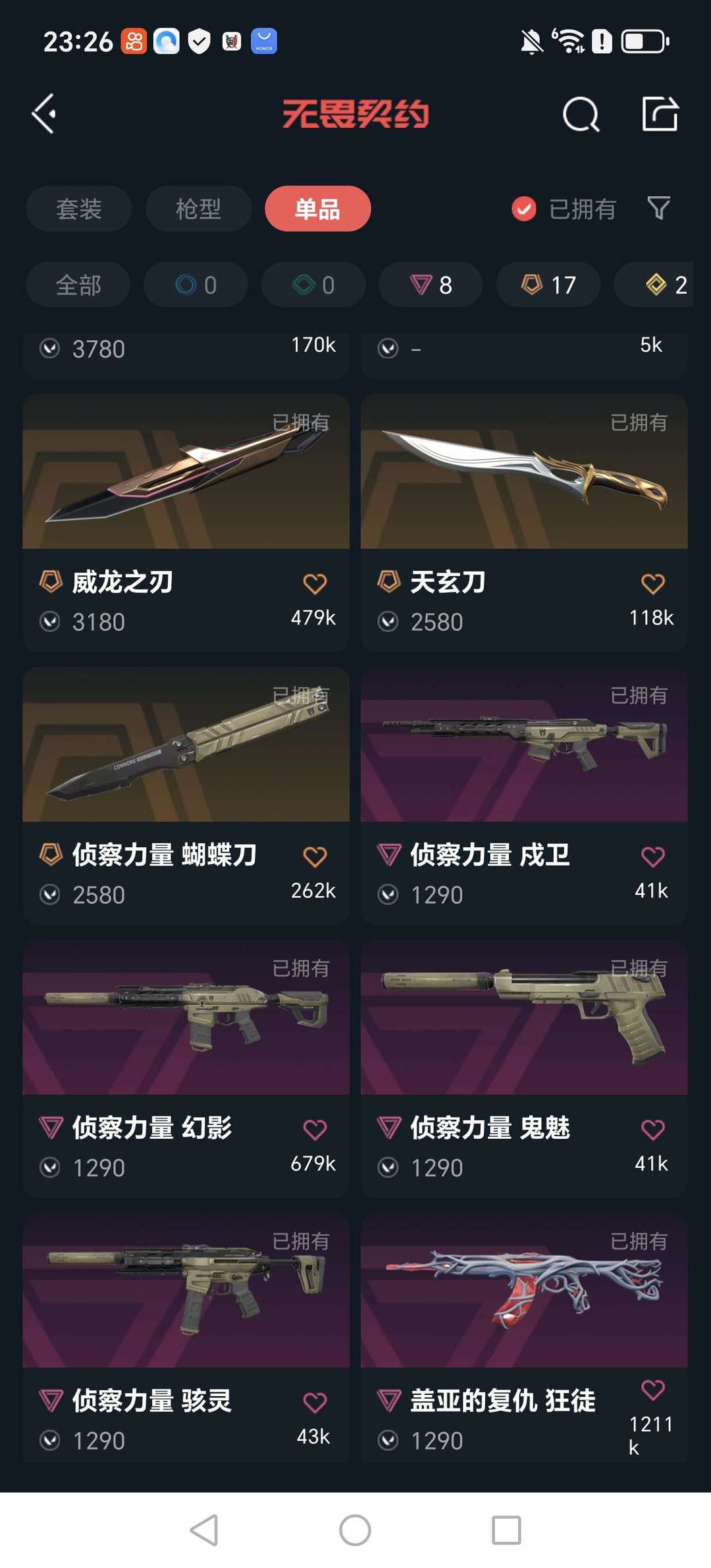Switch to the 套装 tab

pyautogui.click(x=79, y=209)
